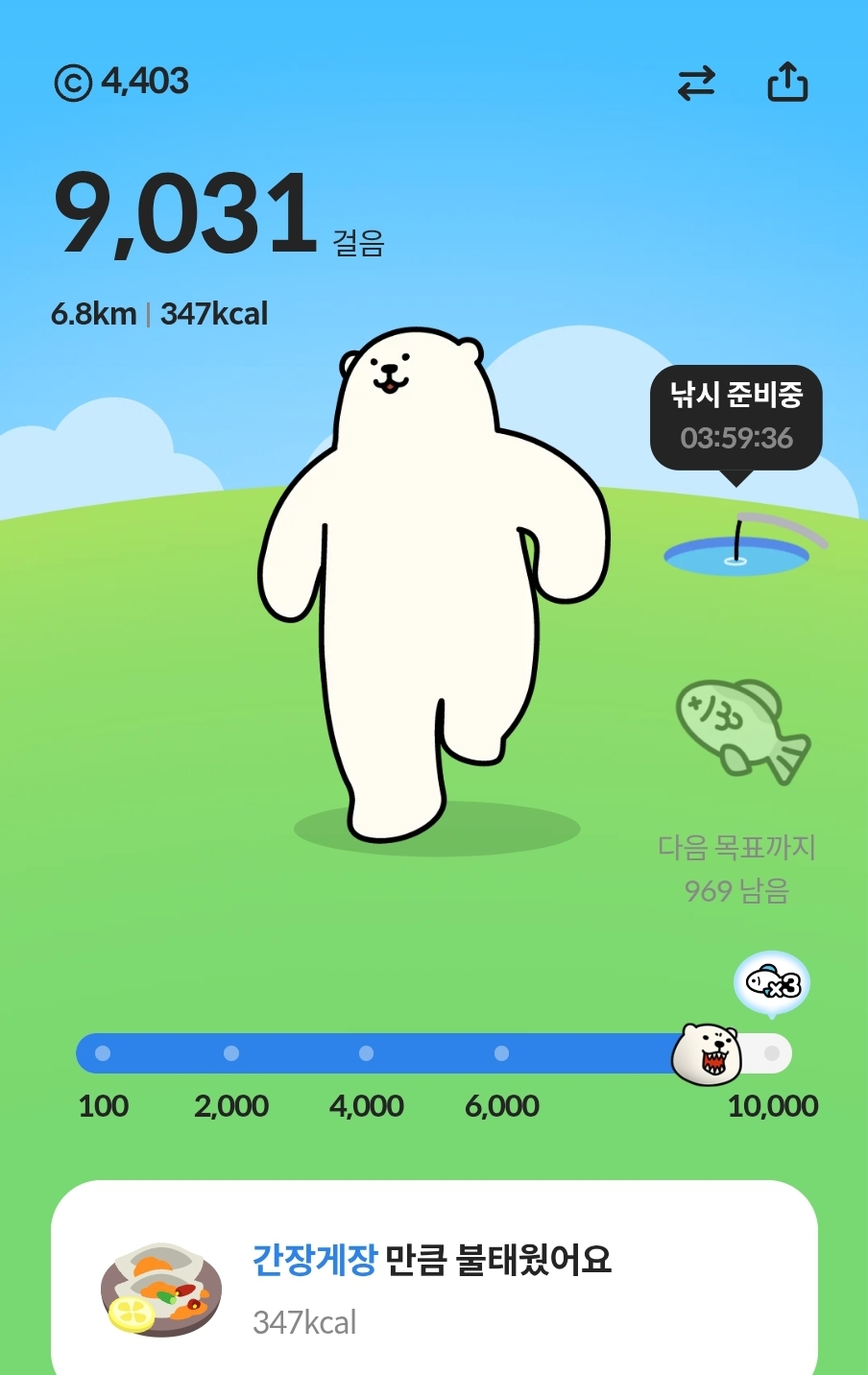Tap the x3 fish reward bubble
868x1375 pixels.
772,983
